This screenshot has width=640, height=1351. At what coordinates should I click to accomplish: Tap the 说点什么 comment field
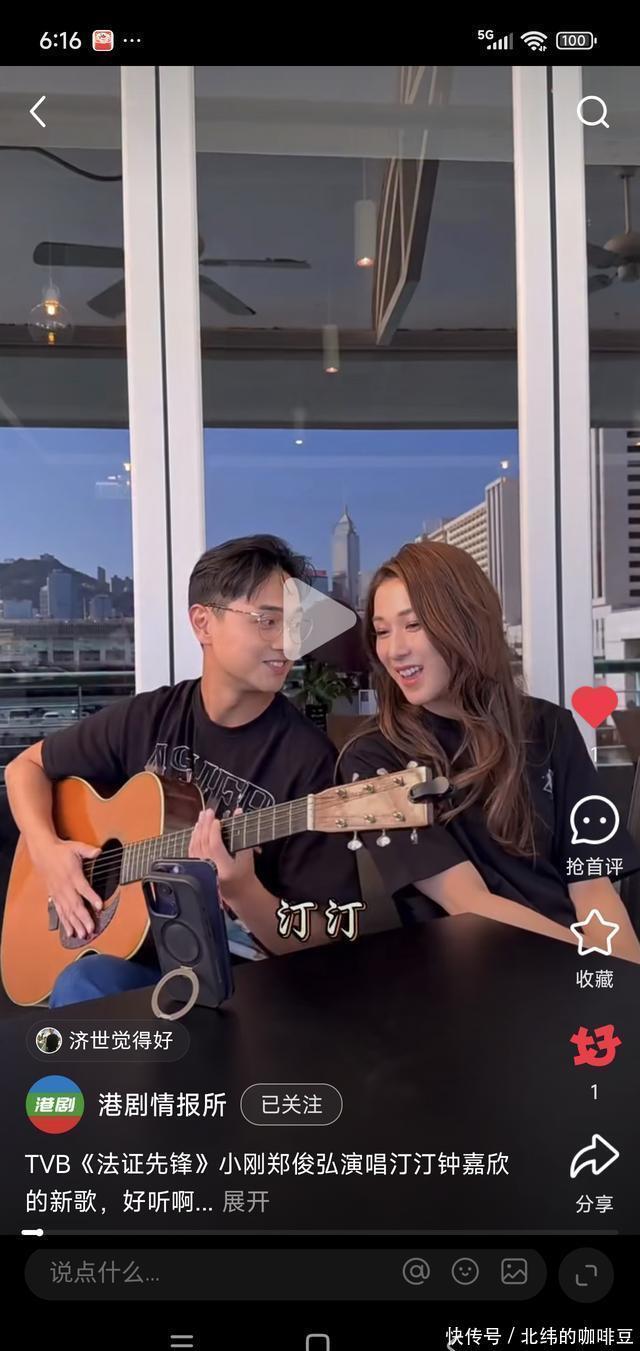pyautogui.click(x=200, y=1272)
